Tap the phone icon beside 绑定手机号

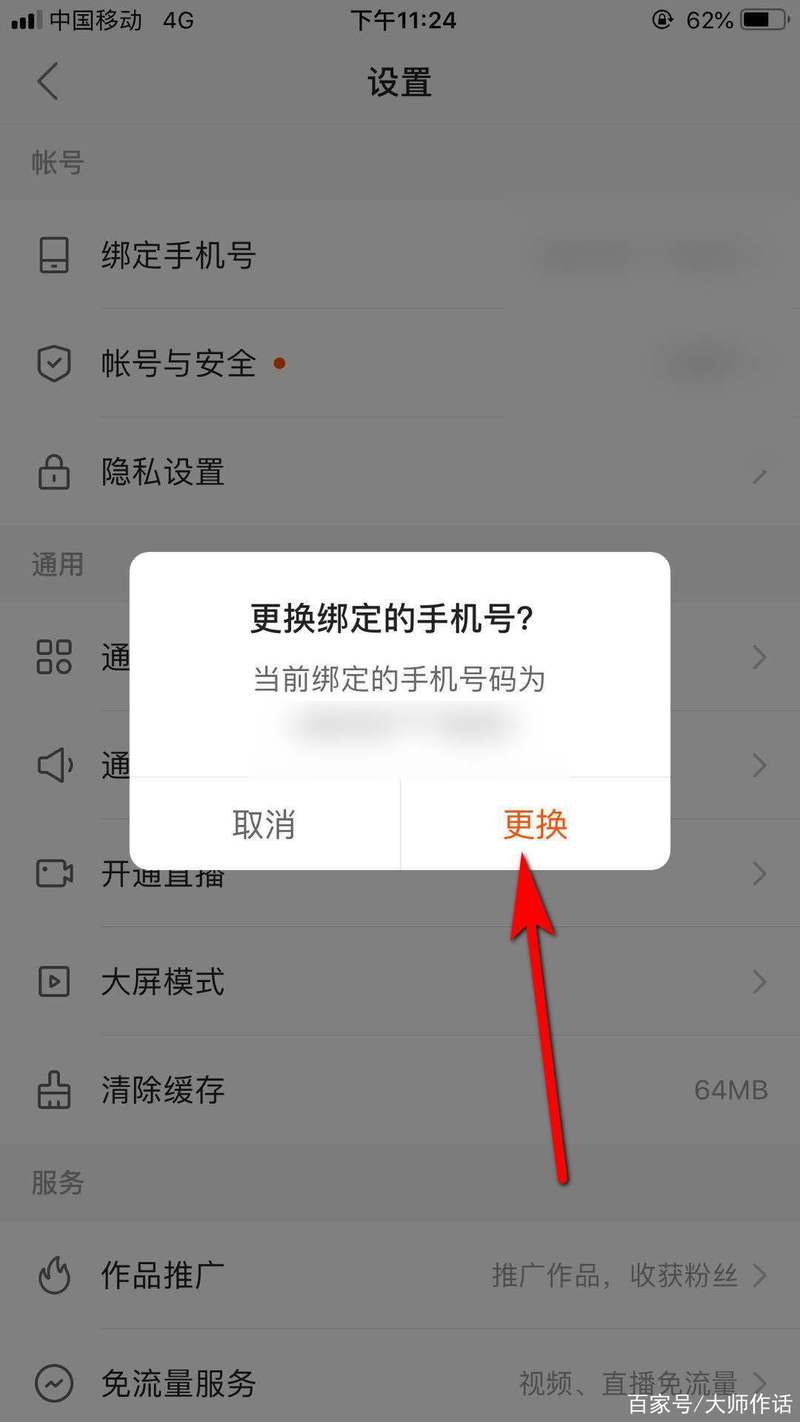(53, 256)
